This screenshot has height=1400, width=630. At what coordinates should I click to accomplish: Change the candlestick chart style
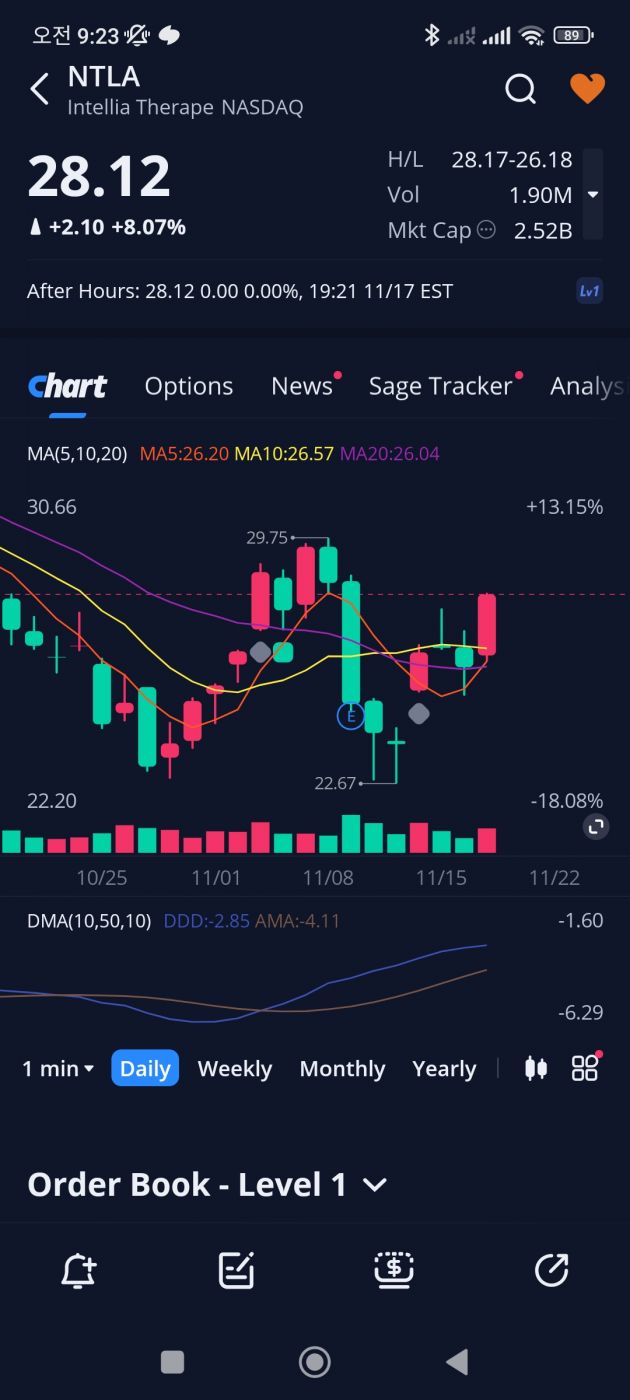pos(536,1068)
